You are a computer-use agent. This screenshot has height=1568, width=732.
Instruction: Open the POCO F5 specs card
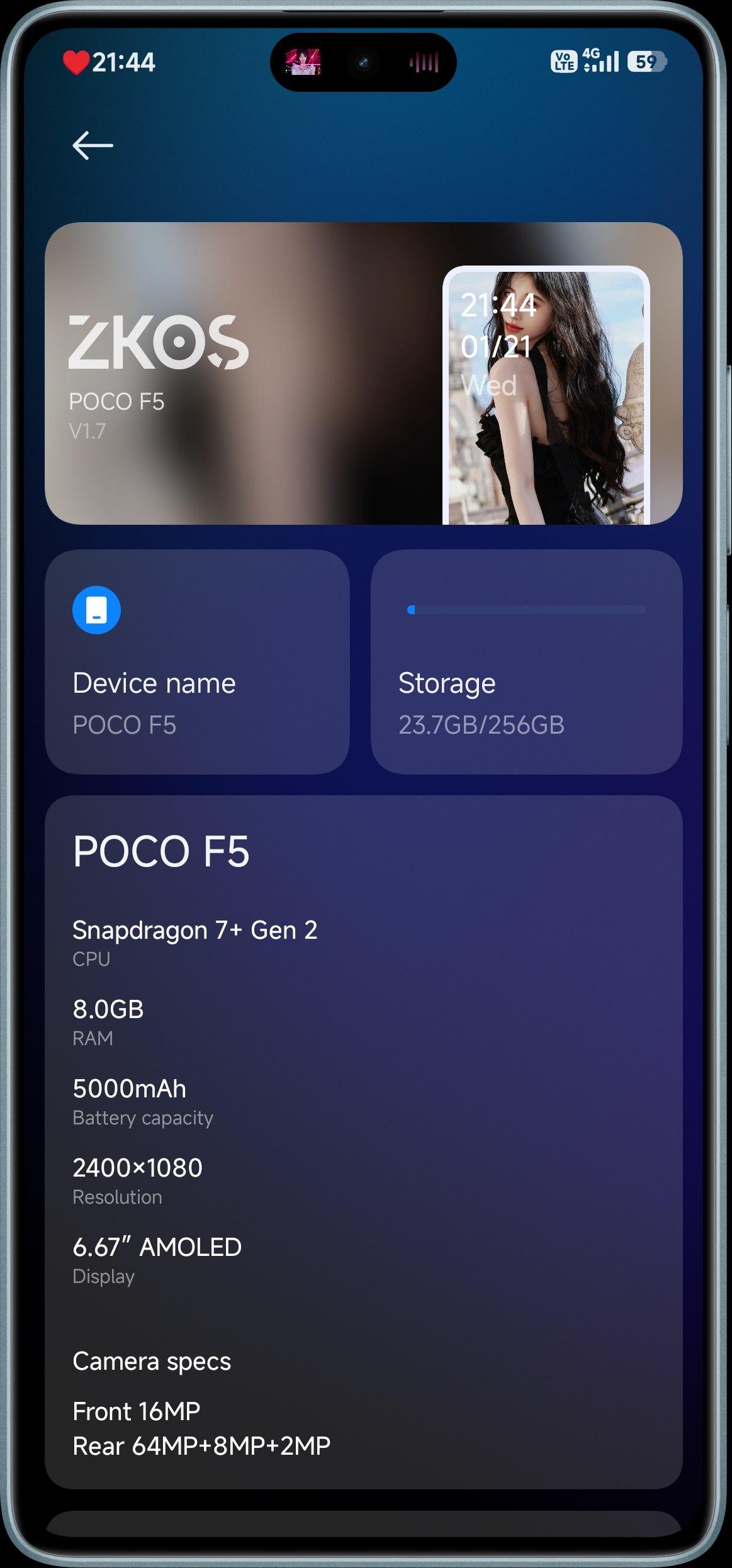(363, 1140)
